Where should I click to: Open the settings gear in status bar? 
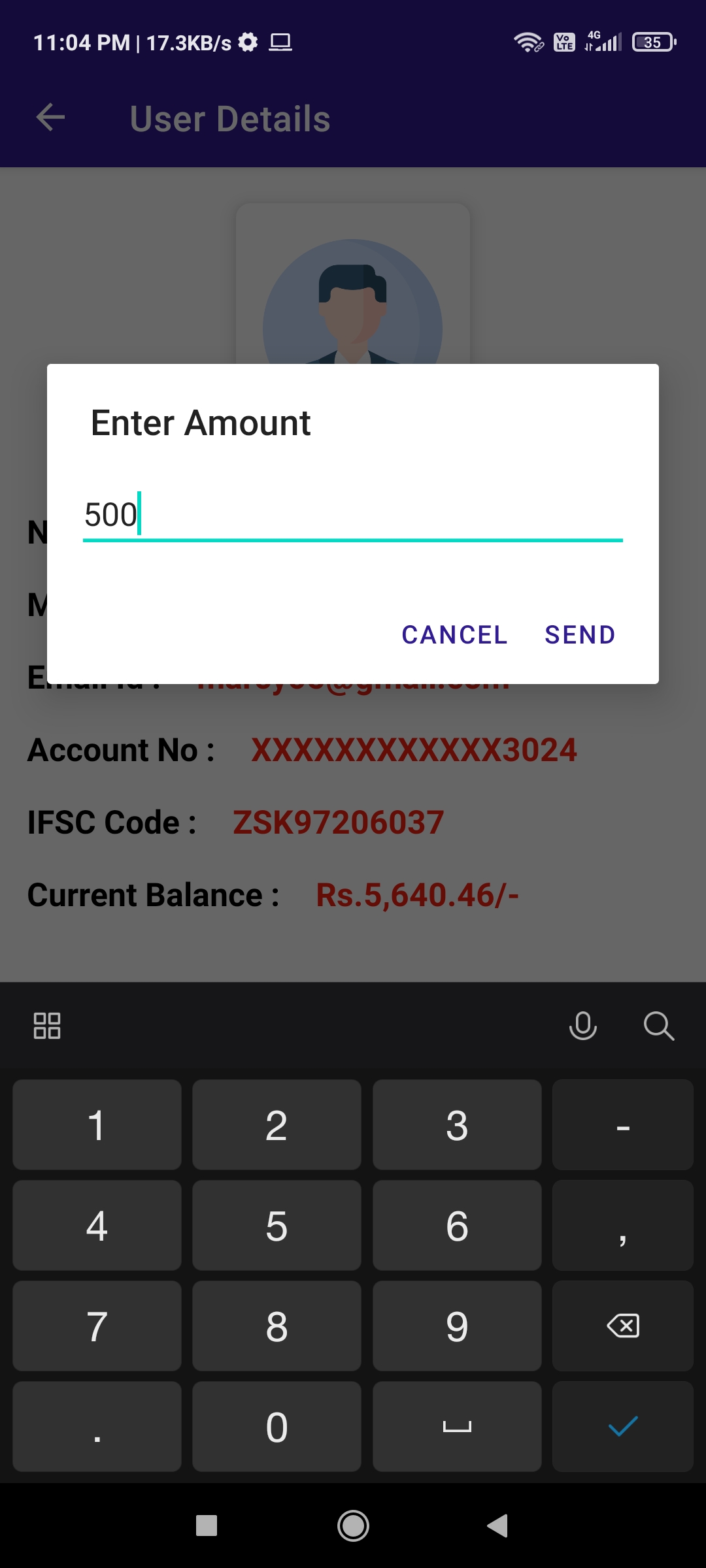248,43
